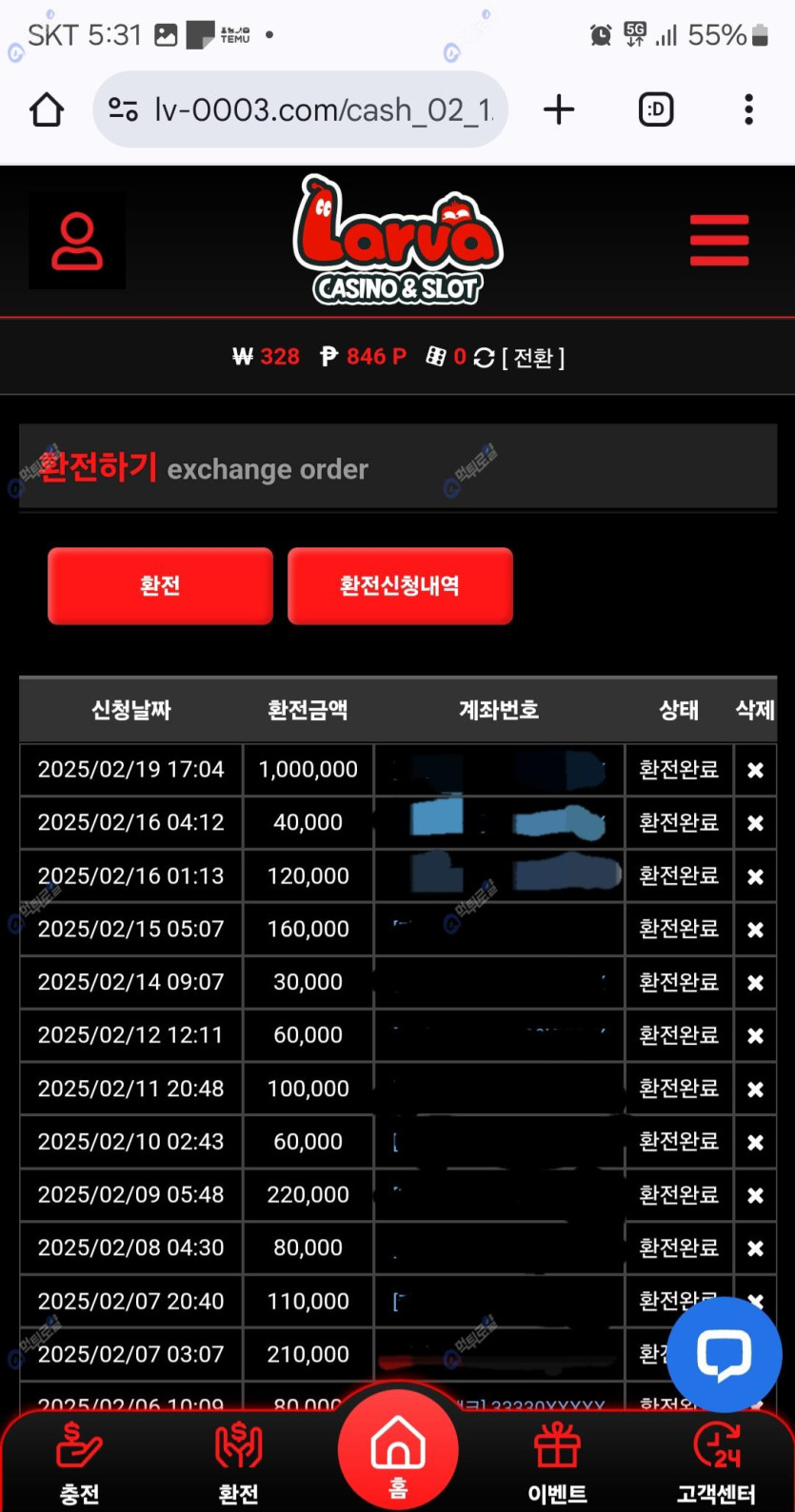This screenshot has height=1512, width=795.
Task: Open the 이벤트 tab
Action: pos(557,1463)
